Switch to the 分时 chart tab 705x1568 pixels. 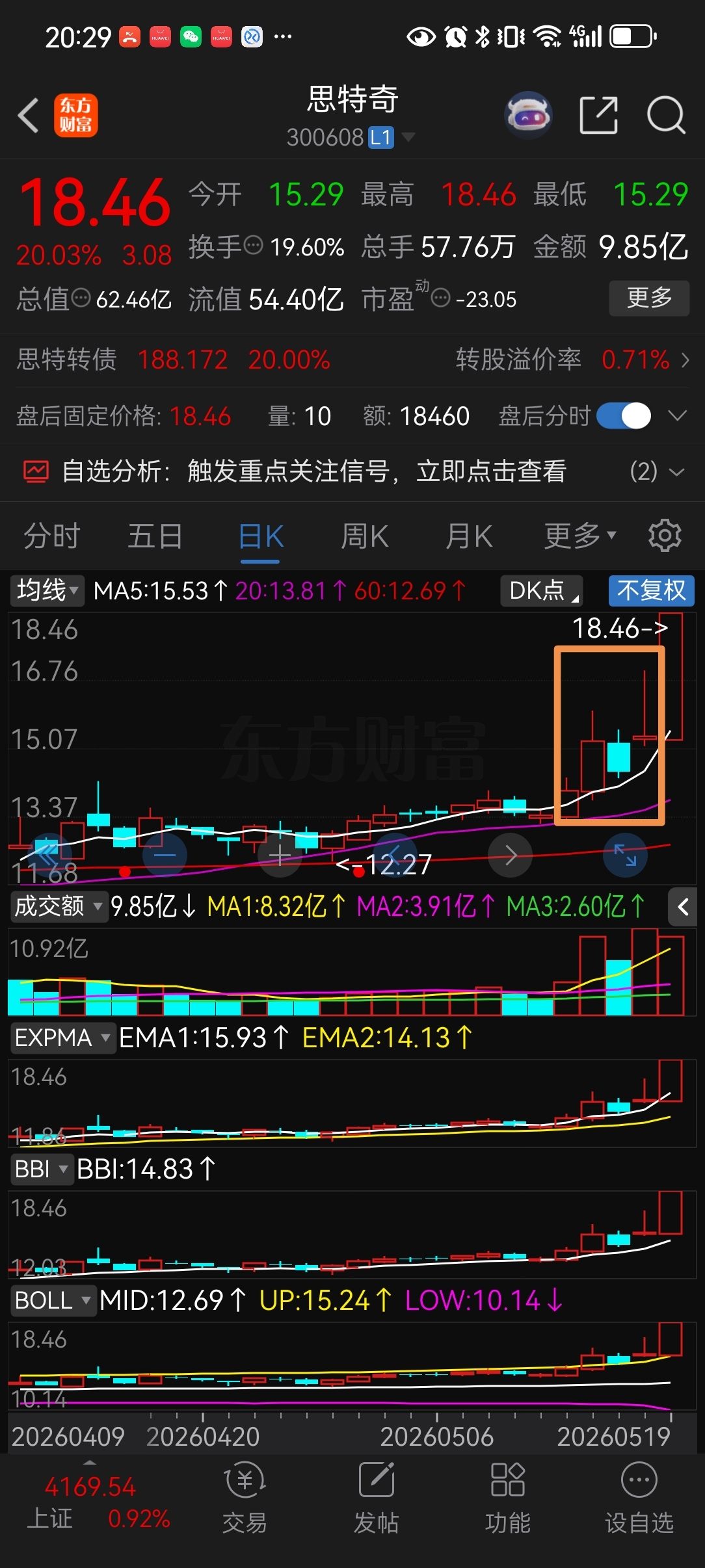pos(52,537)
